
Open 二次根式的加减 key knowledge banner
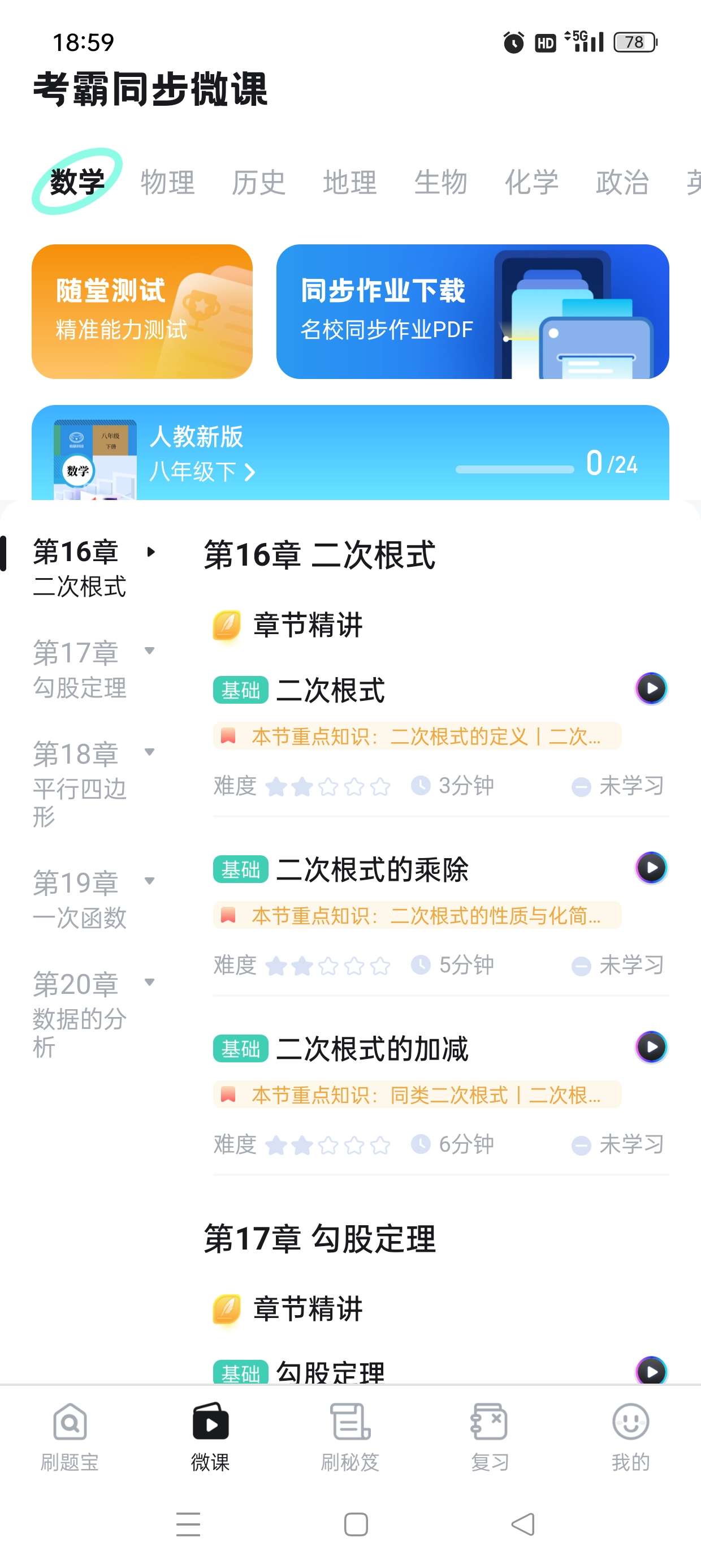[x=417, y=1095]
